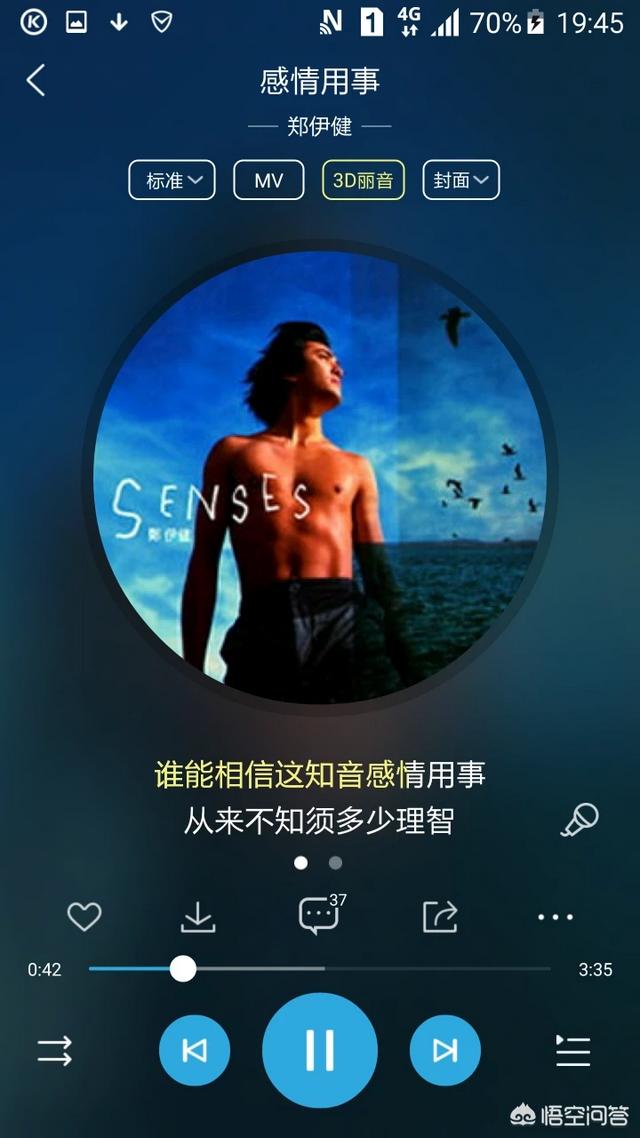Go back using the top-left arrow

36,81
